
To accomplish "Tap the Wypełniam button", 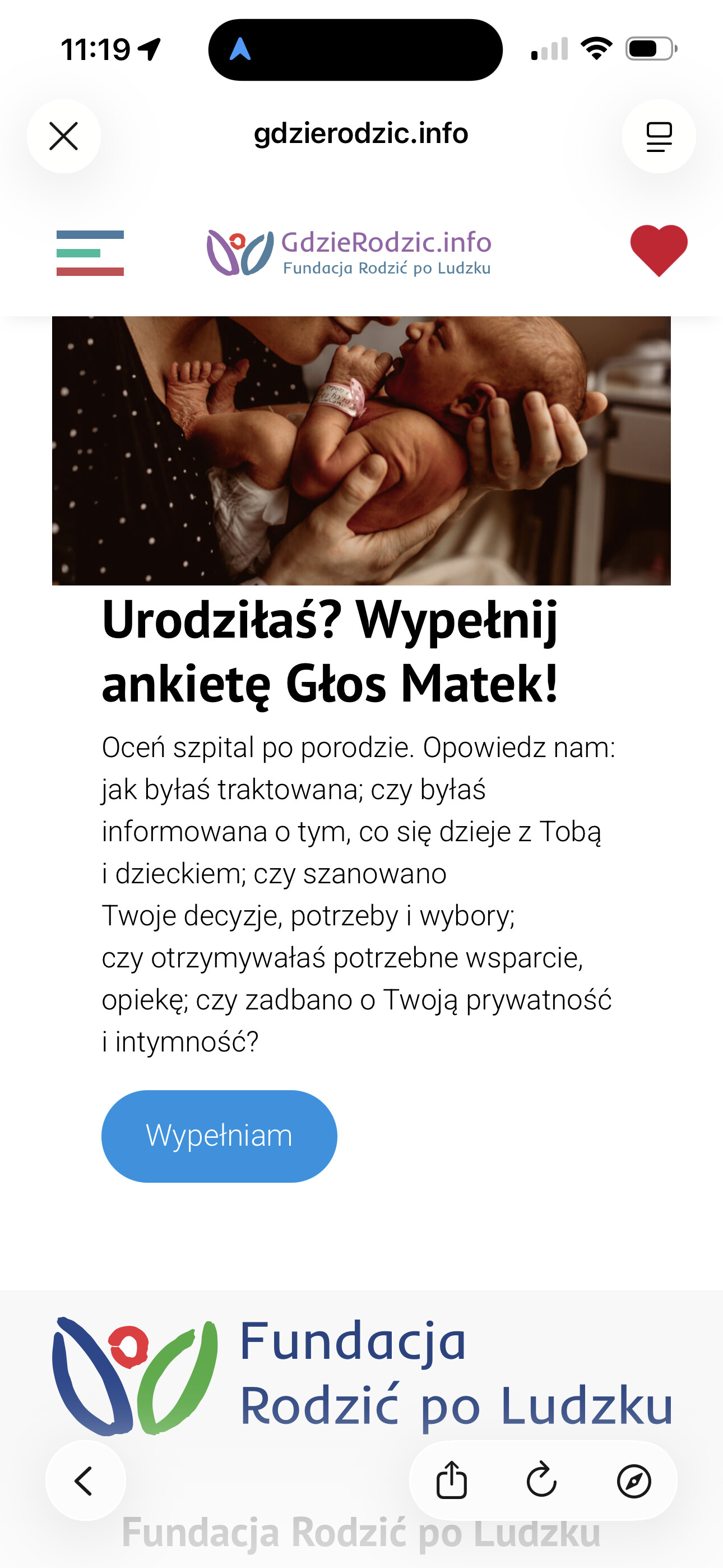I will point(219,1136).
